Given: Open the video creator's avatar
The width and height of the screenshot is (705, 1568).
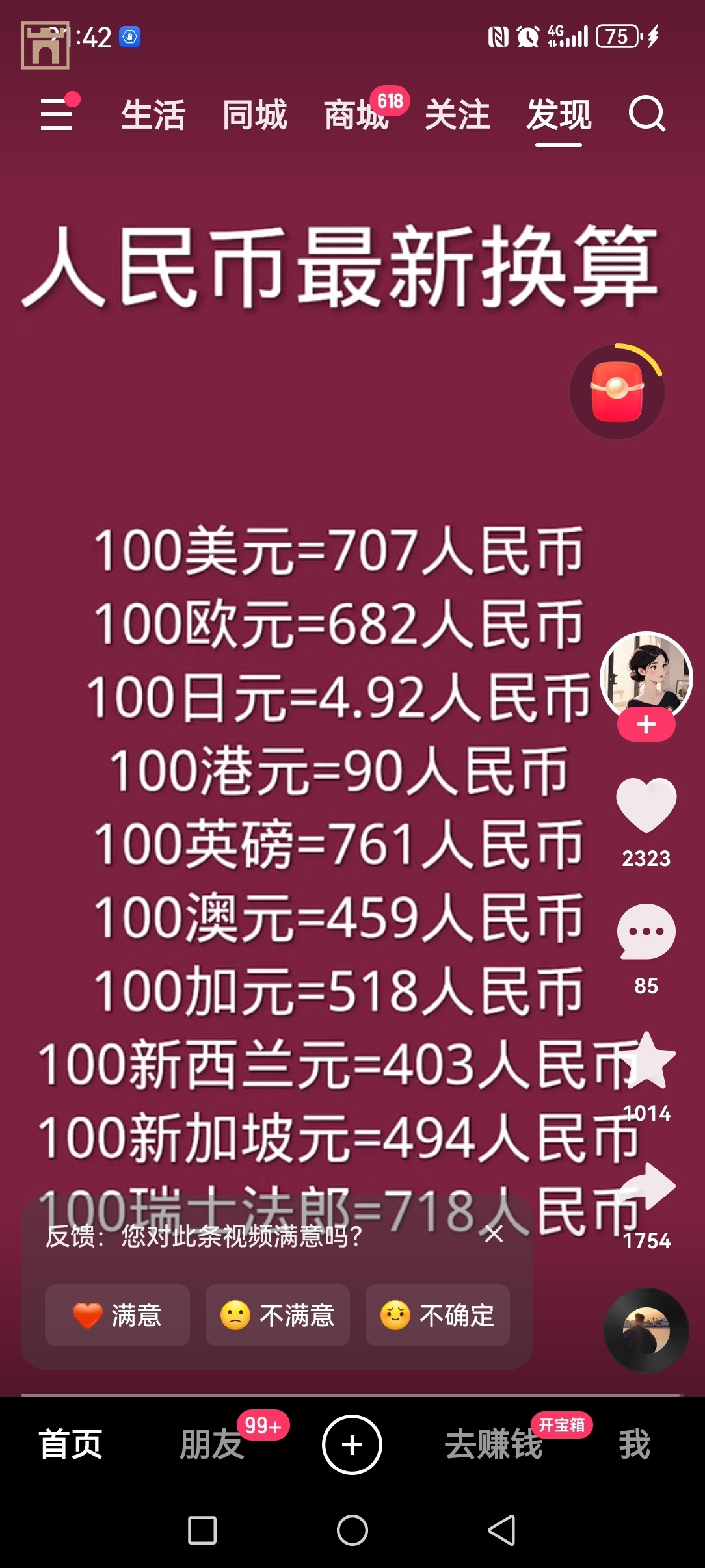Looking at the screenshot, I should [646, 676].
